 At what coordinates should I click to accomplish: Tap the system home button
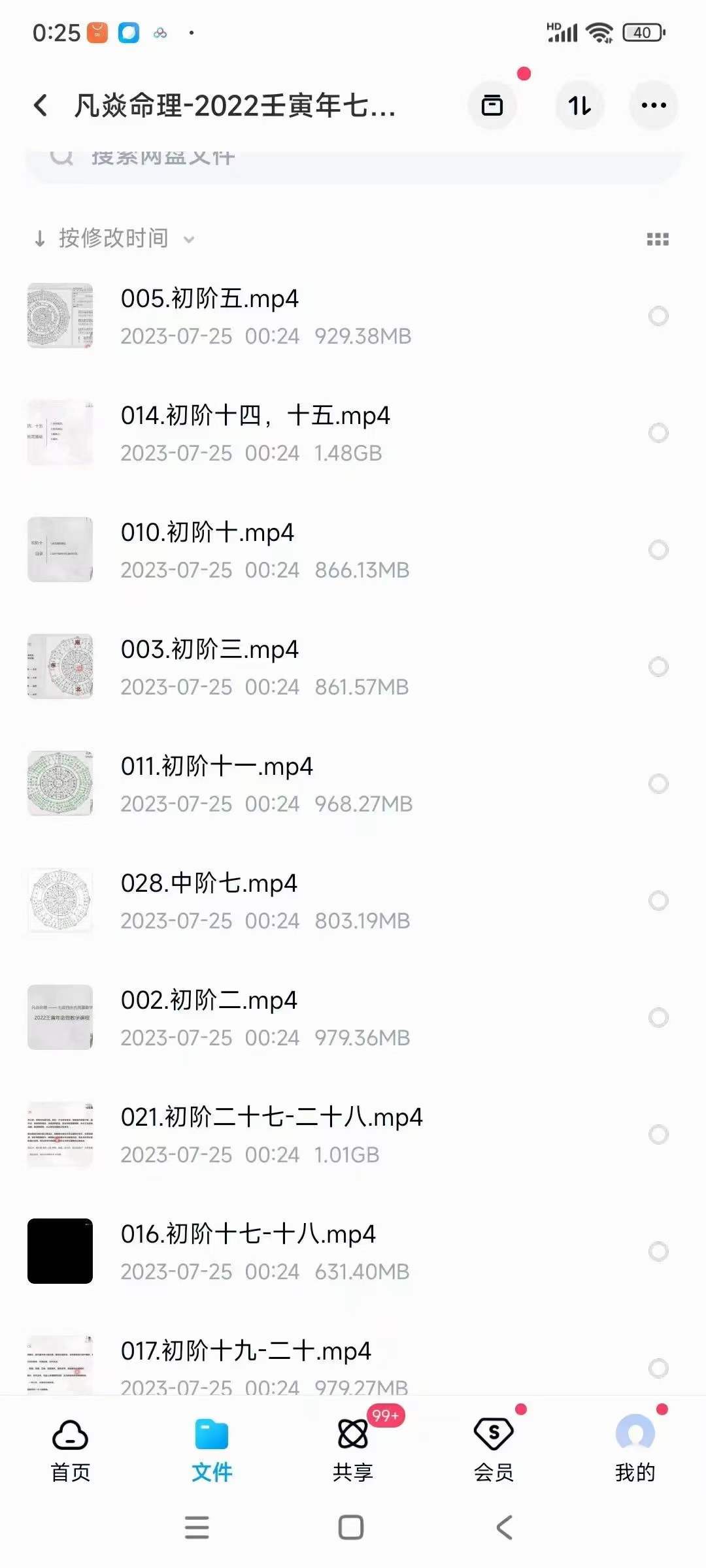(351, 1527)
